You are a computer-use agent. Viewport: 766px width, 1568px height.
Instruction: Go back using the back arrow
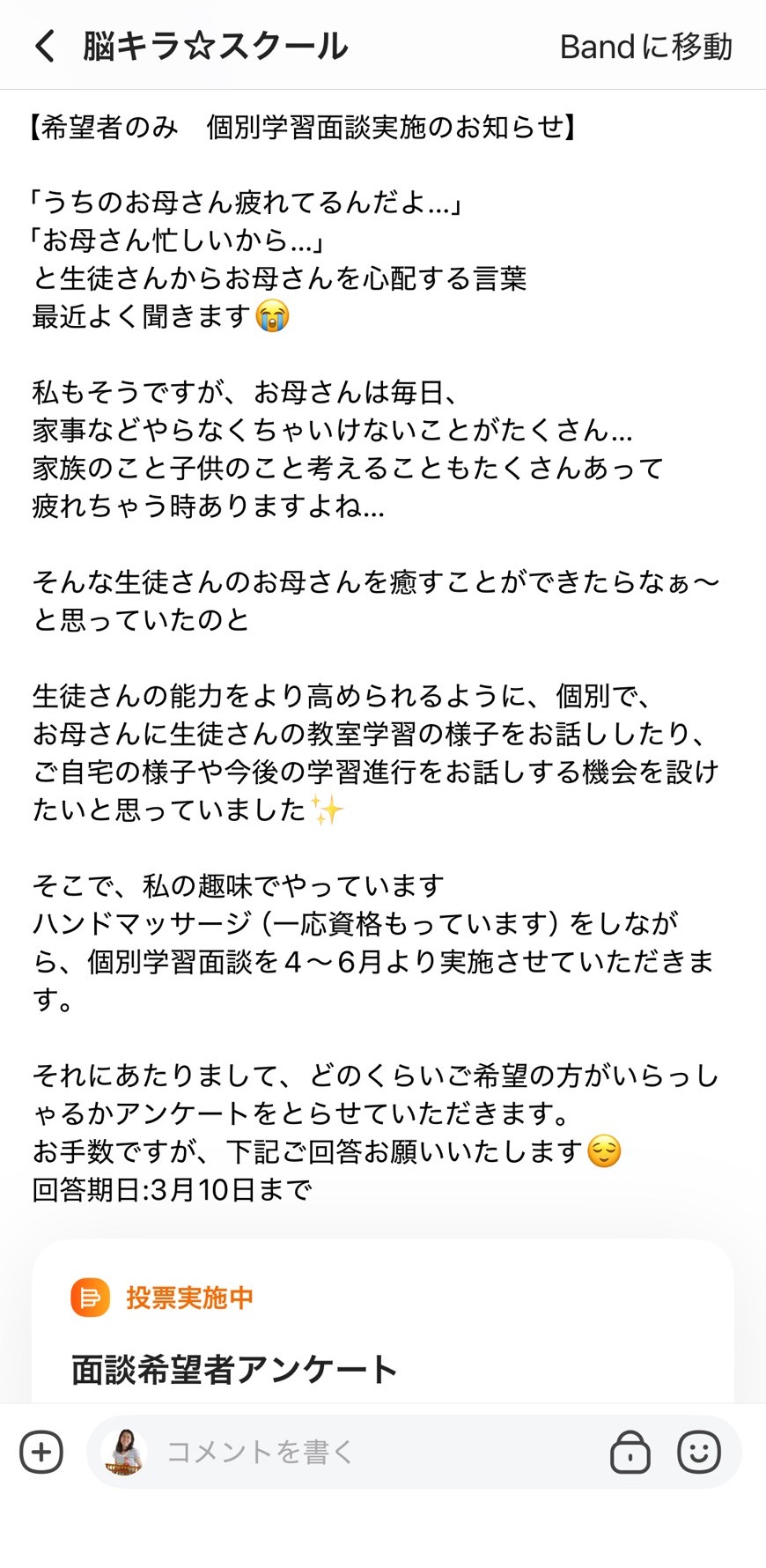[x=45, y=46]
